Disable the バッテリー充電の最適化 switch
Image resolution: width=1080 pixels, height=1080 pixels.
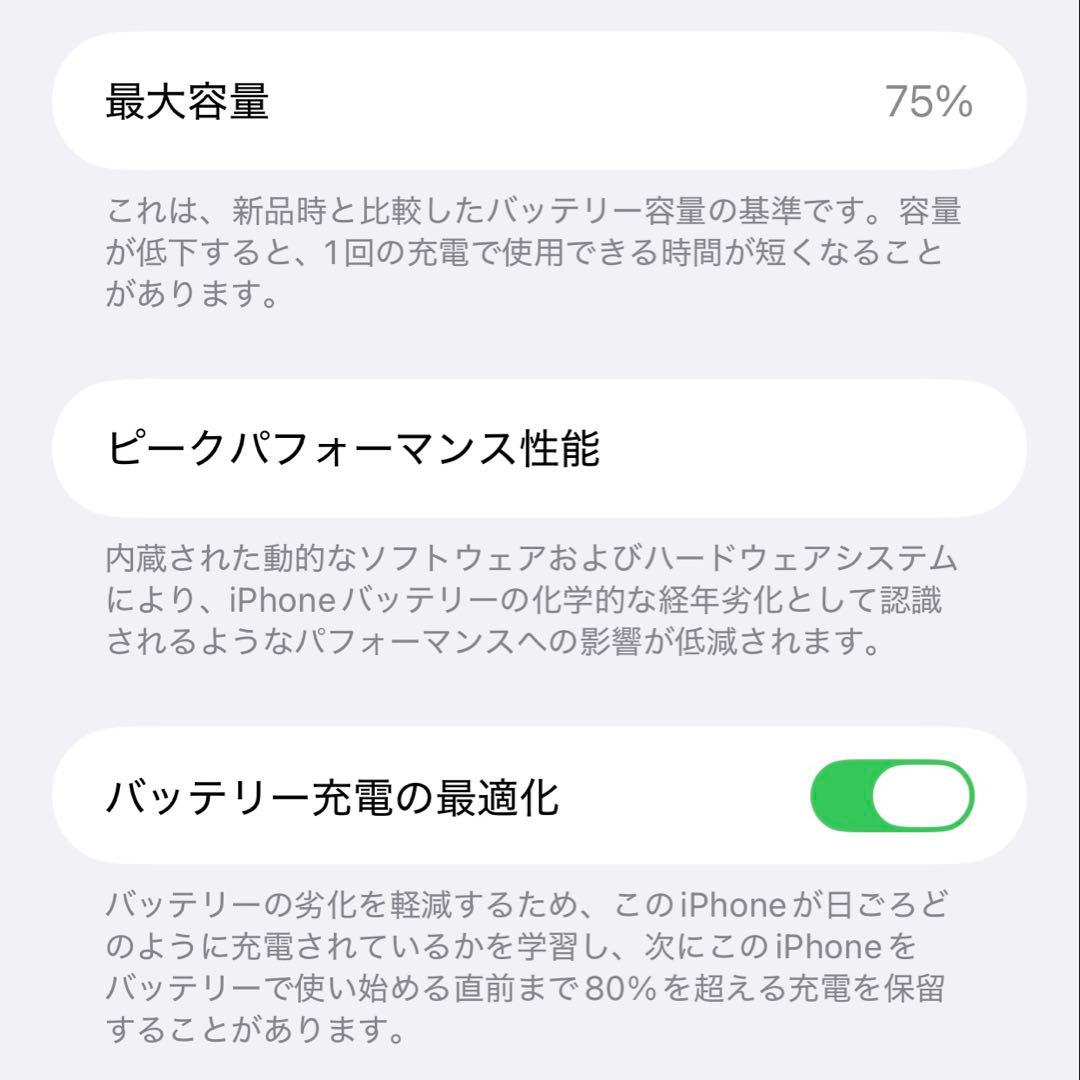point(891,796)
